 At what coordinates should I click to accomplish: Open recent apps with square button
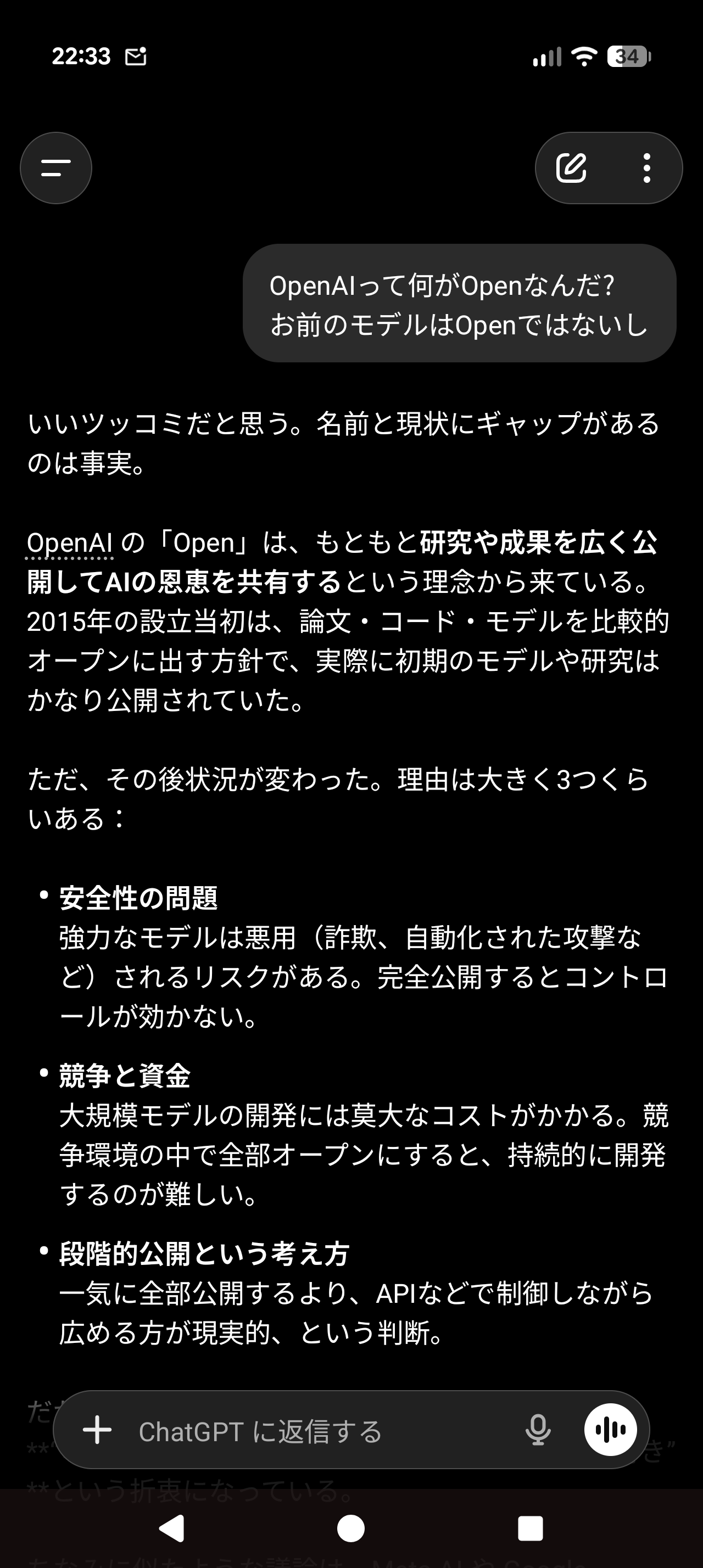point(530,1528)
